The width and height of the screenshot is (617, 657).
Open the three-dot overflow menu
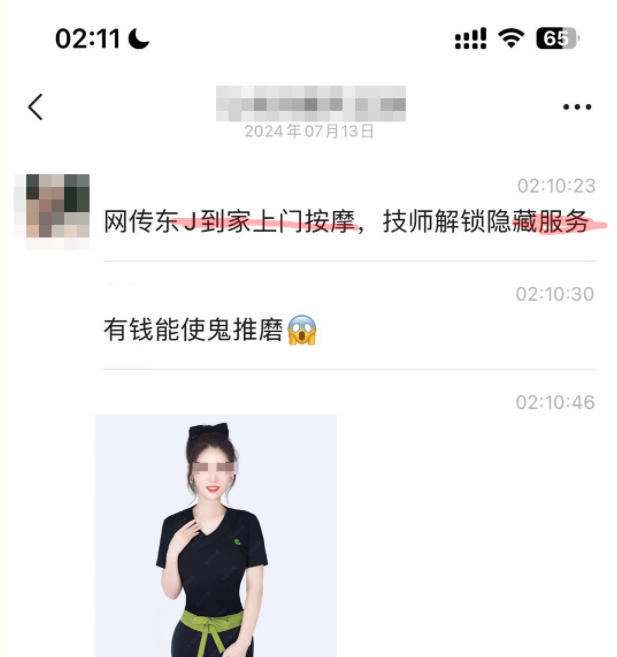click(577, 107)
